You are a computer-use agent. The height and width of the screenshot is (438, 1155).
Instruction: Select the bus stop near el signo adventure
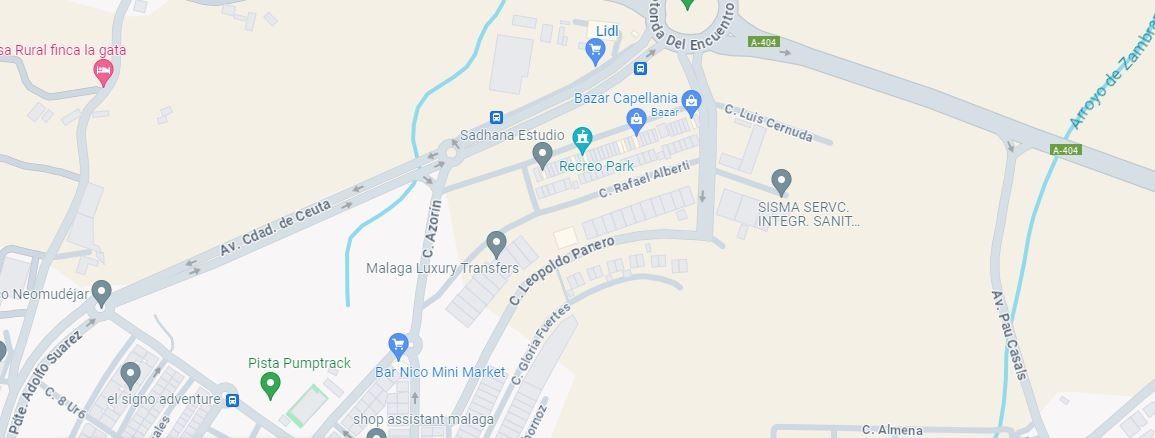click(232, 400)
